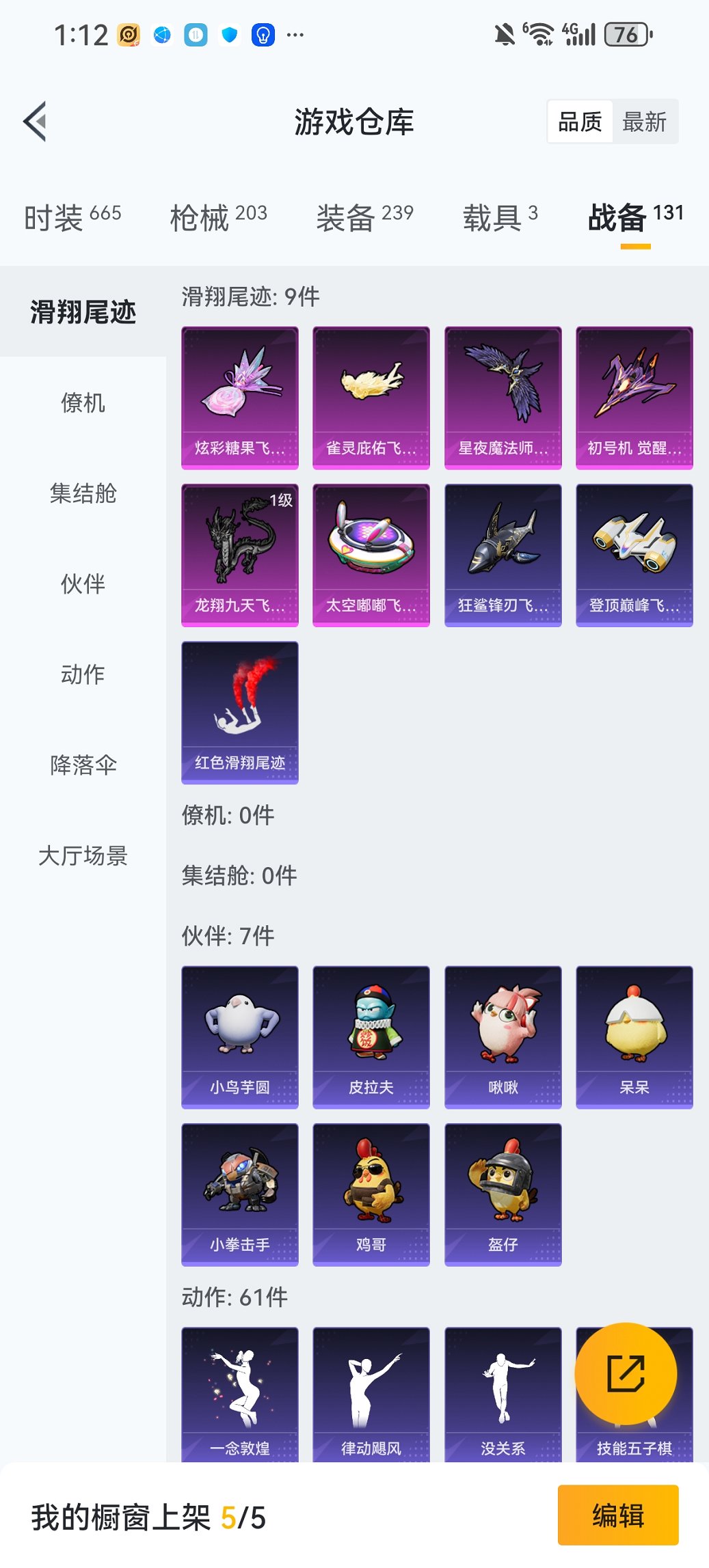The width and height of the screenshot is (709, 1568).
Task: Tap the 鸡哥 chicken companion icon
Action: (371, 1193)
